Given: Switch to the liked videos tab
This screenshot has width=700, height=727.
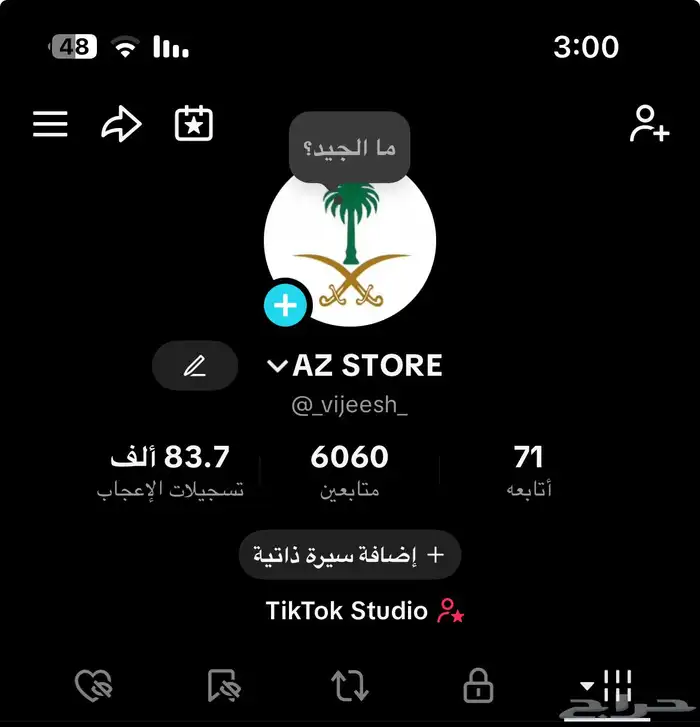Looking at the screenshot, I should [x=94, y=686].
